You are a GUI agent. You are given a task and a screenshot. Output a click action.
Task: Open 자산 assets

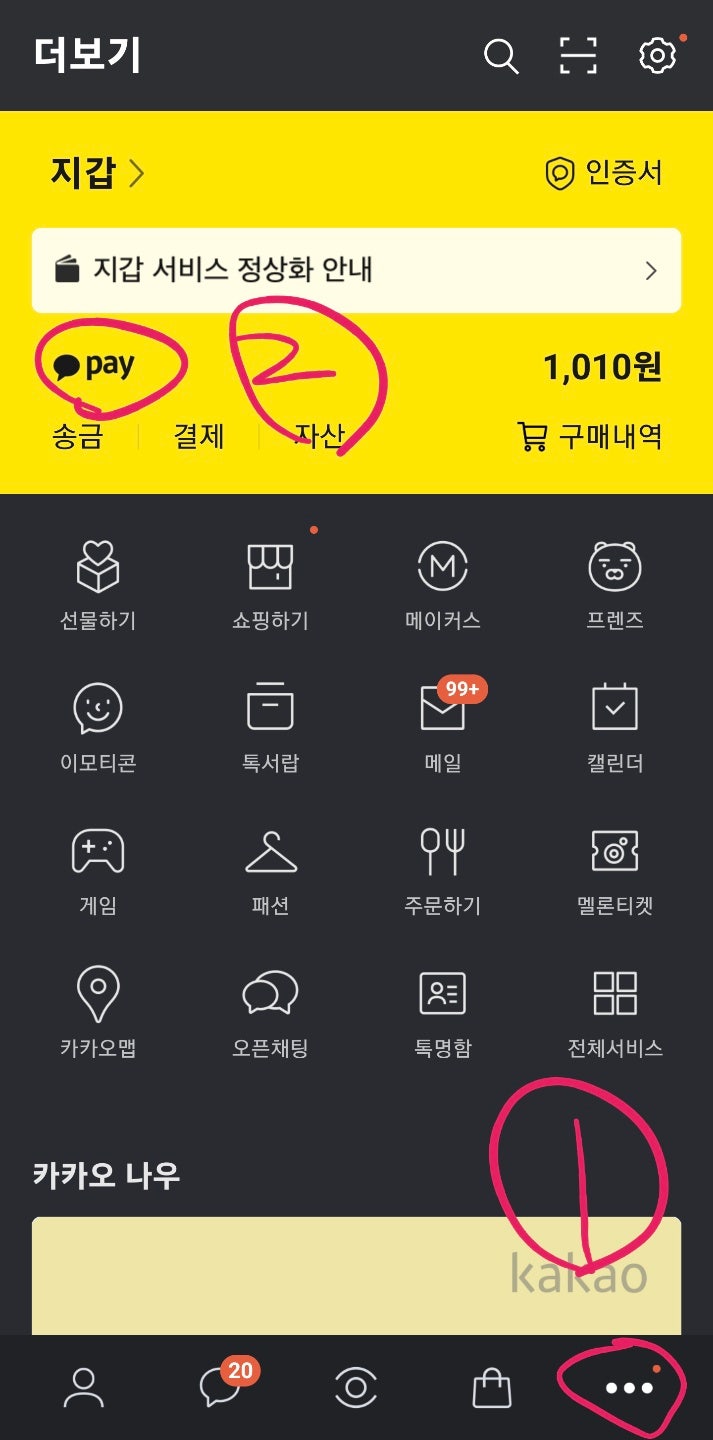(x=319, y=437)
